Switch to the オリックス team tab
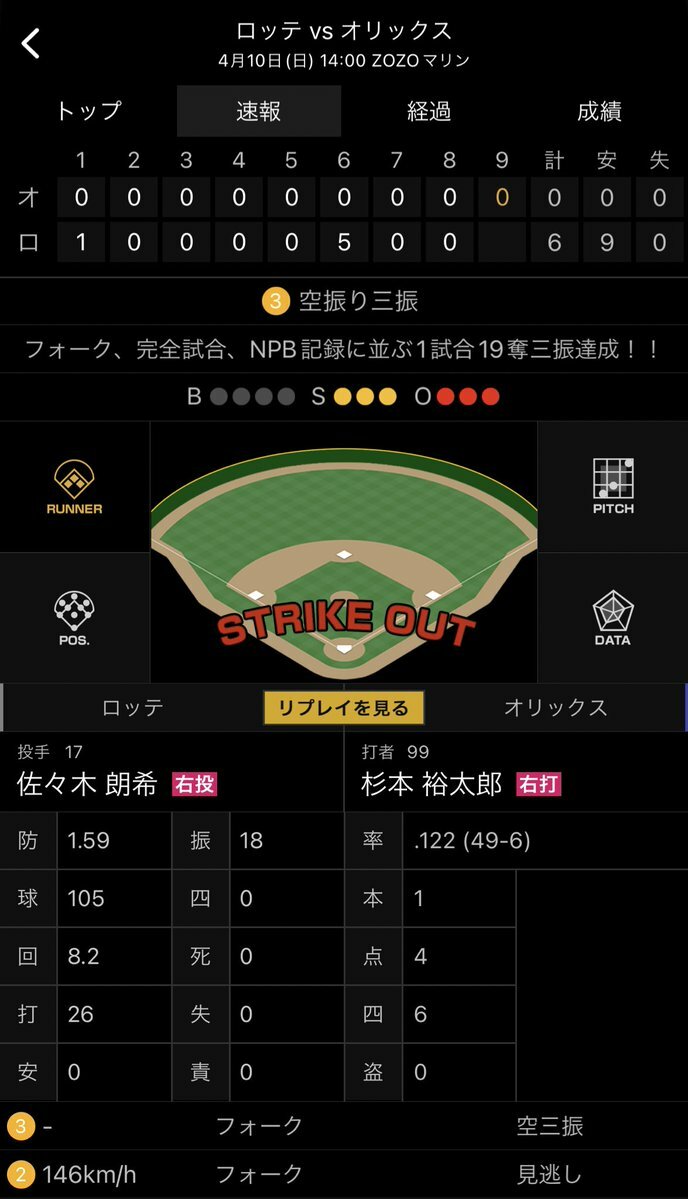688x1199 pixels. pyautogui.click(x=555, y=708)
